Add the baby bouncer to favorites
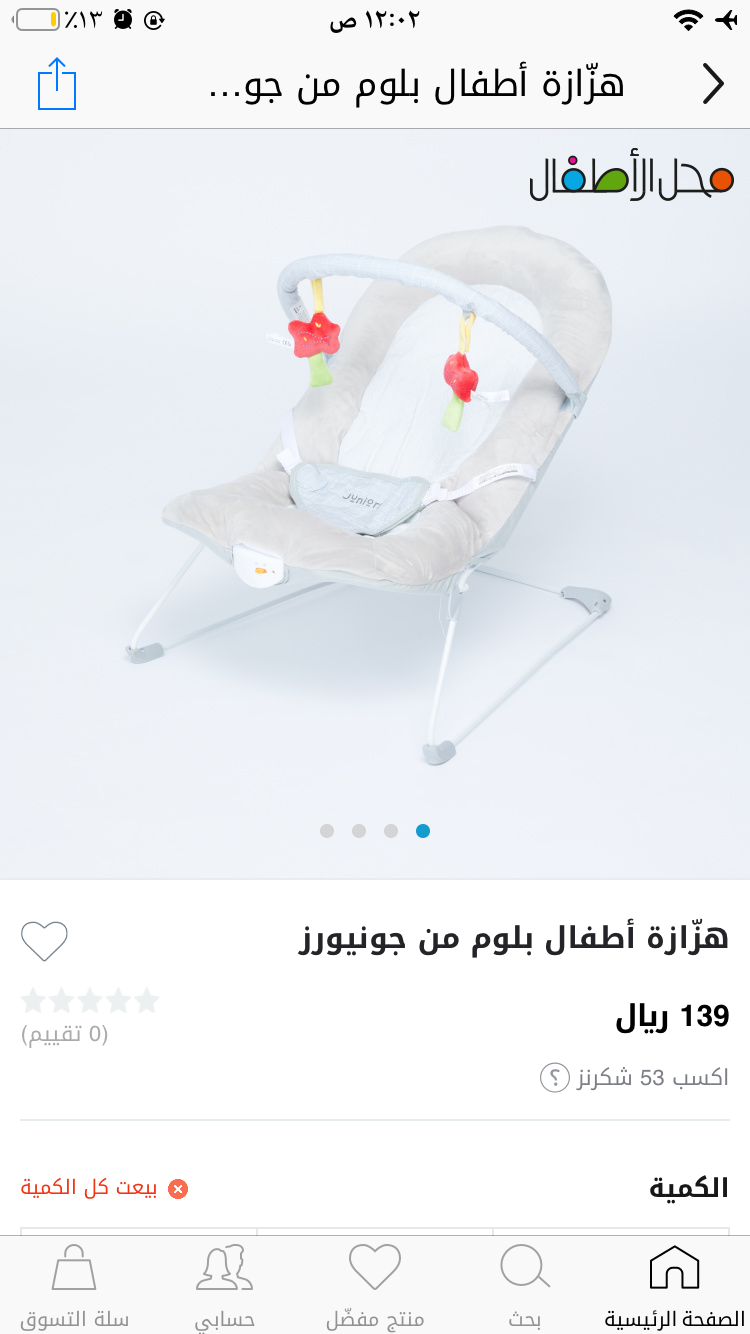Screen dimensions: 750x1334 click(44, 941)
